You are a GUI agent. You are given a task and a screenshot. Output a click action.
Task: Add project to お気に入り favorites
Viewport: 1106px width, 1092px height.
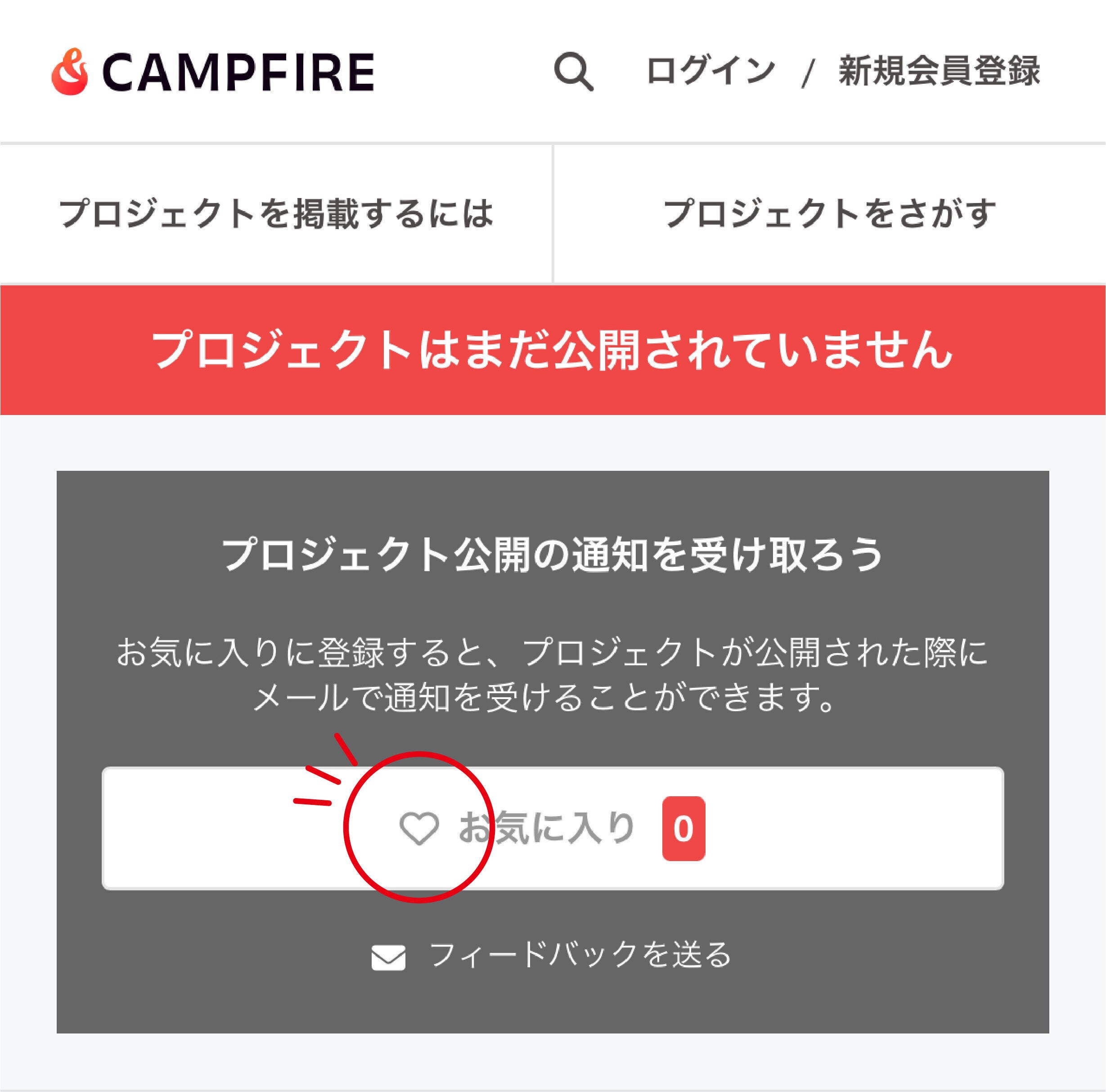(x=552, y=828)
